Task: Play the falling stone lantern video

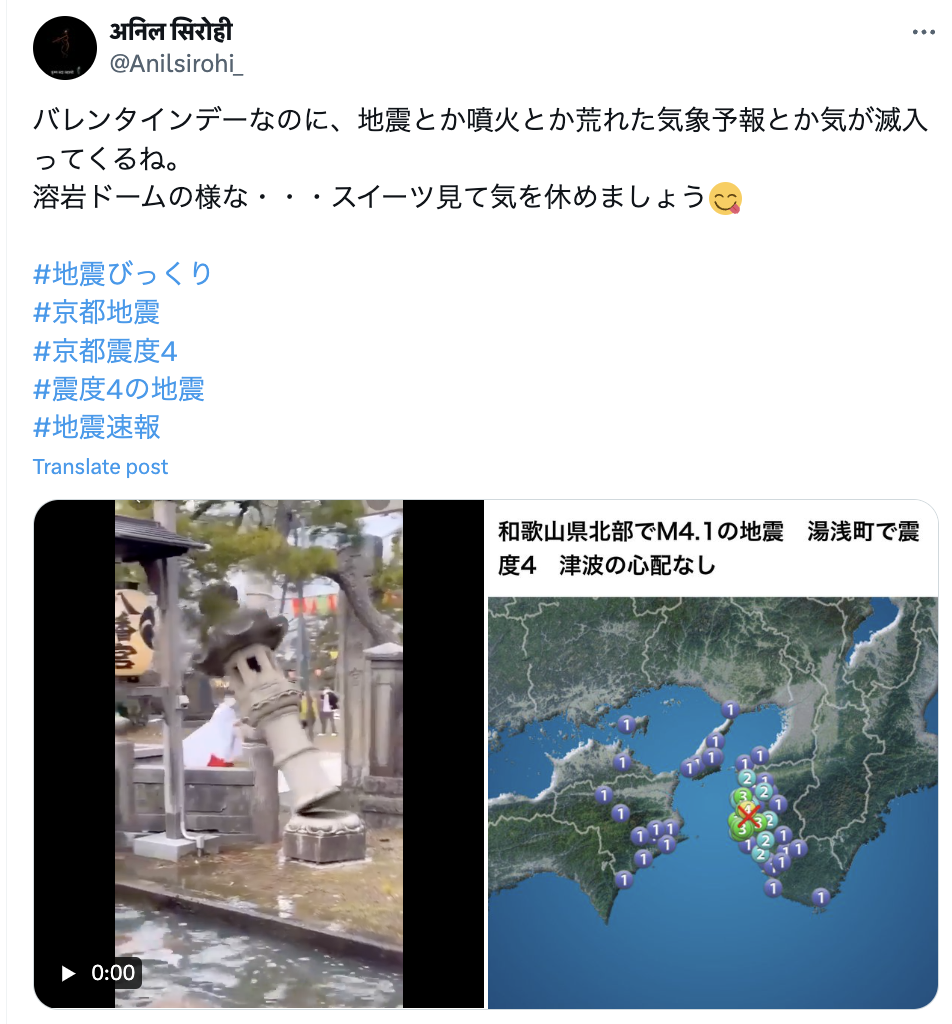Action: click(68, 973)
